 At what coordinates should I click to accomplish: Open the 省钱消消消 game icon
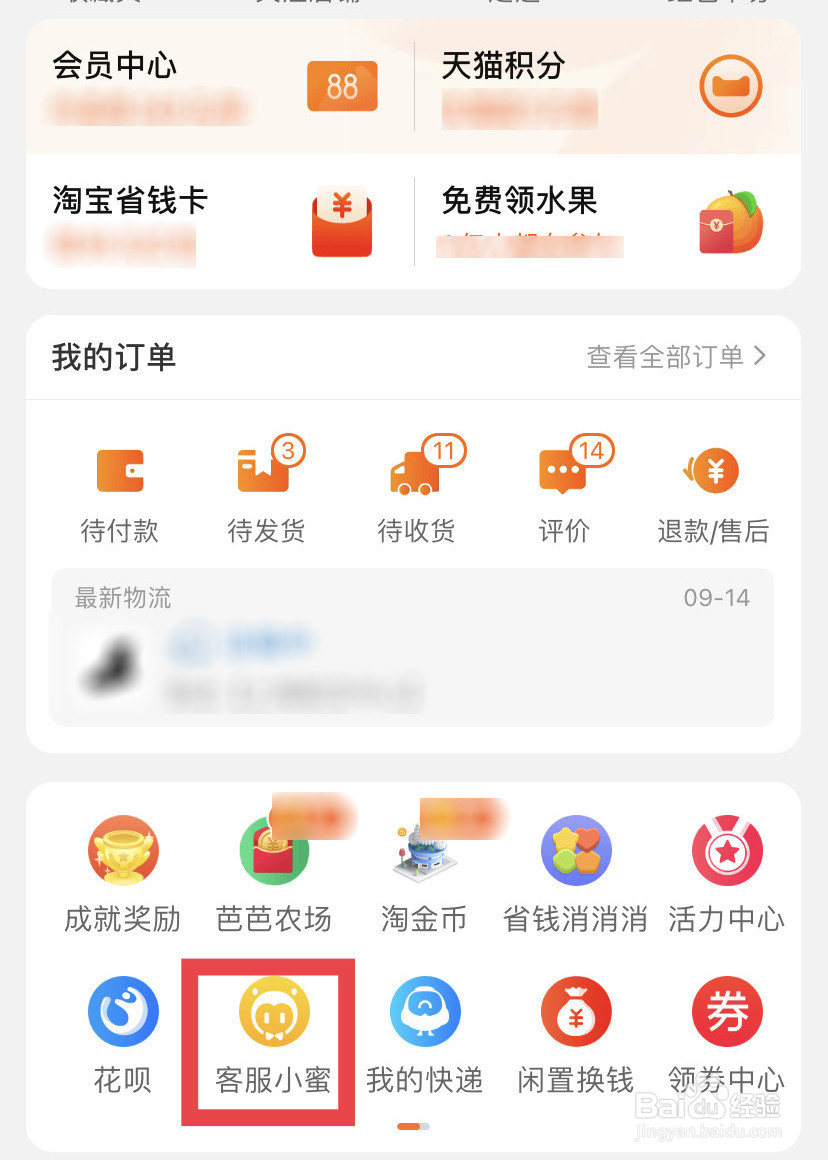click(x=575, y=870)
